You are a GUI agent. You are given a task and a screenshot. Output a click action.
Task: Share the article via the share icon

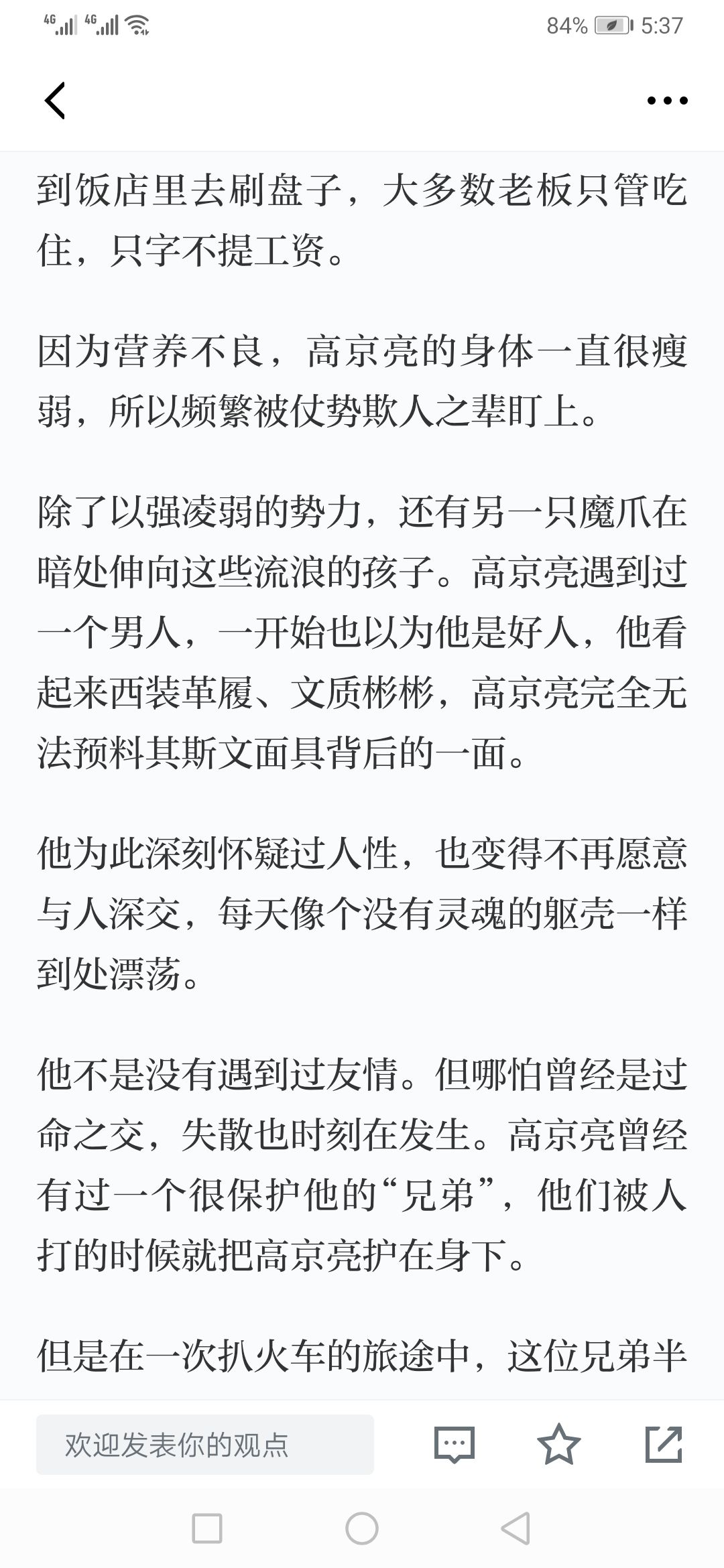coord(664,1444)
